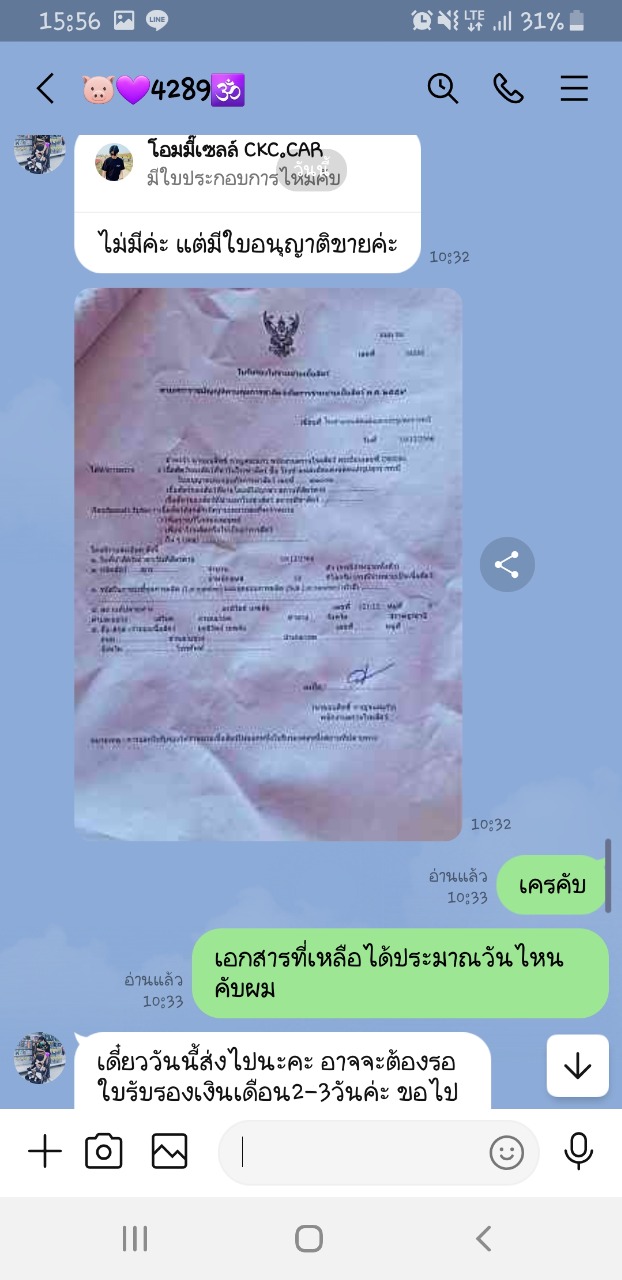
Task: Open the photo gallery picker
Action: pos(169,1152)
